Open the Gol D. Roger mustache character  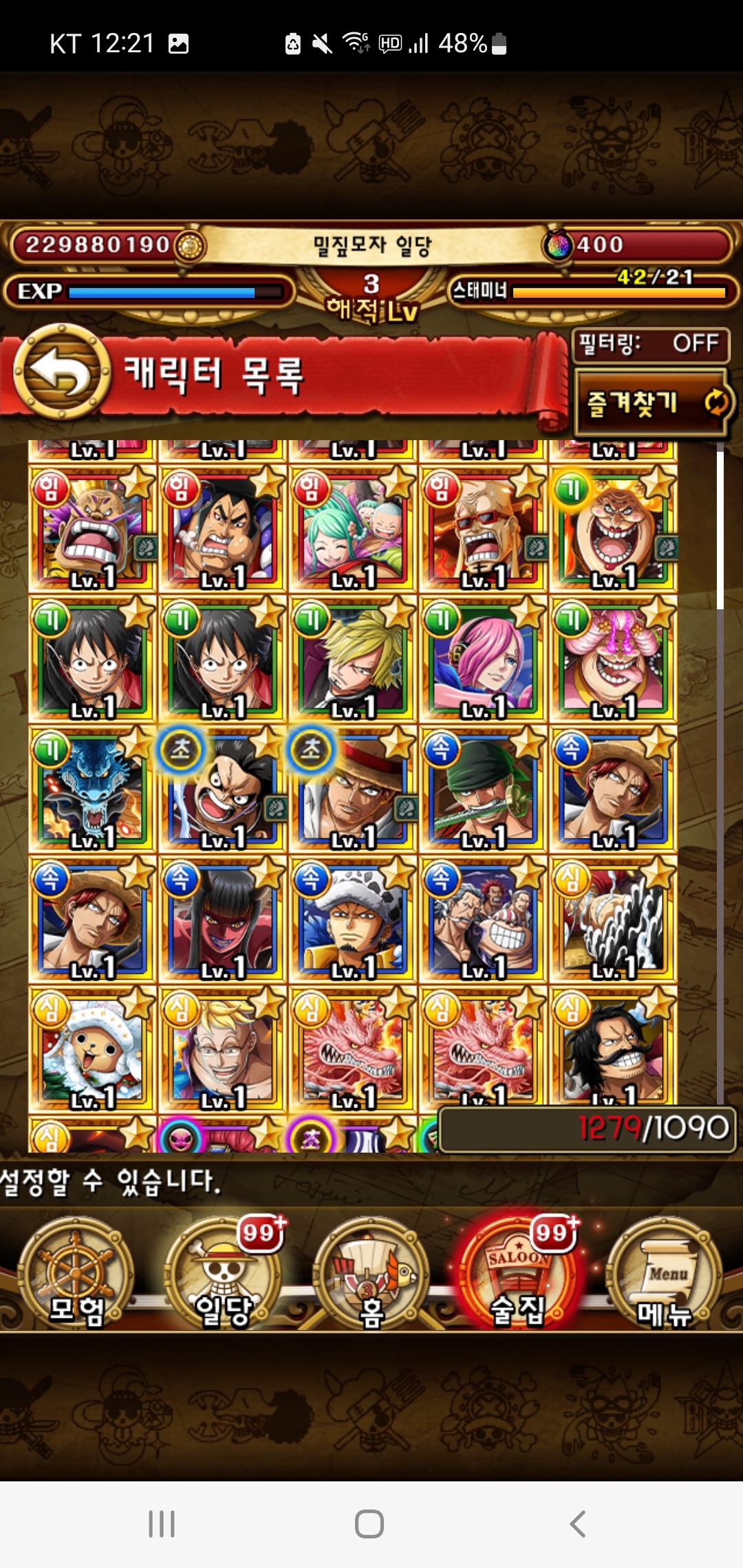pos(613,1050)
